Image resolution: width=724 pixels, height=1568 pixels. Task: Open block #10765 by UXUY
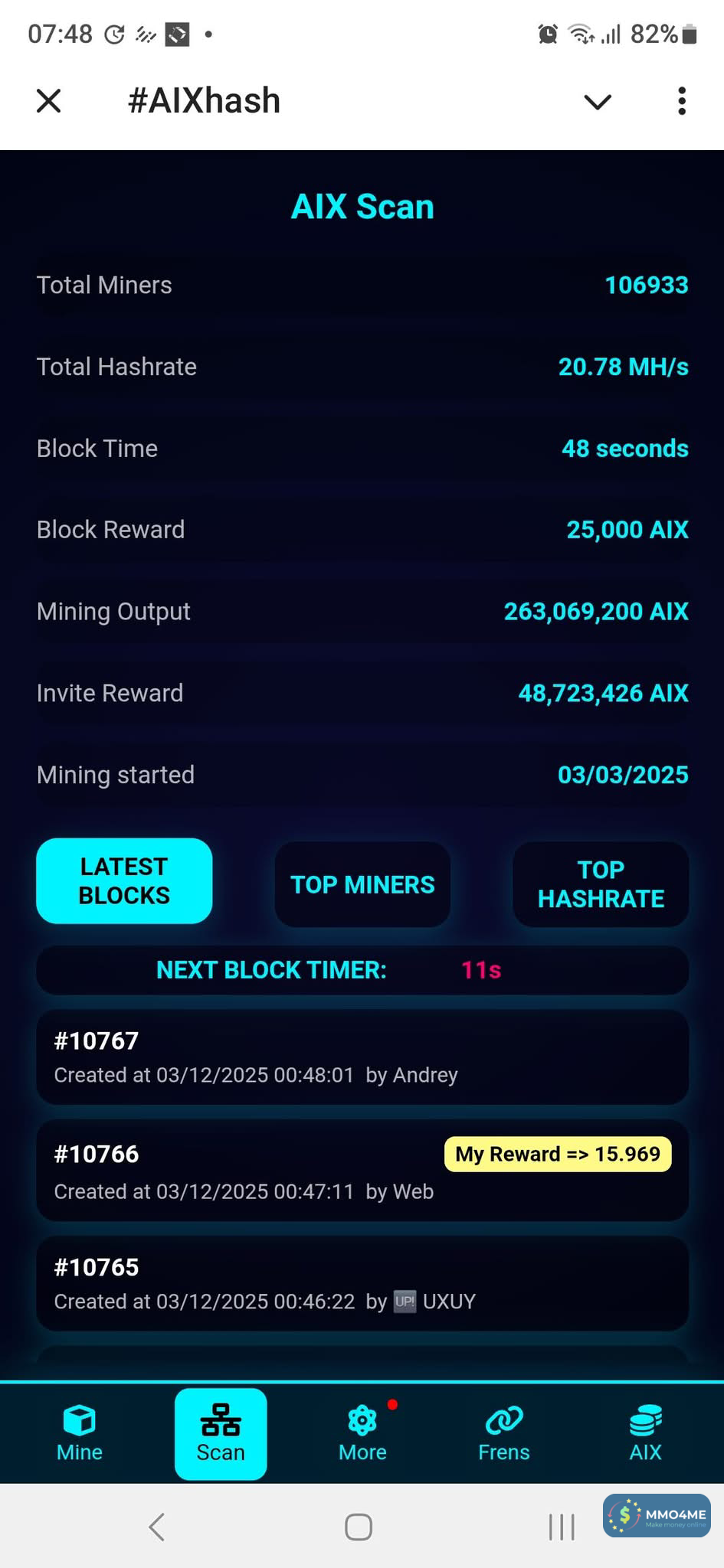point(362,1283)
